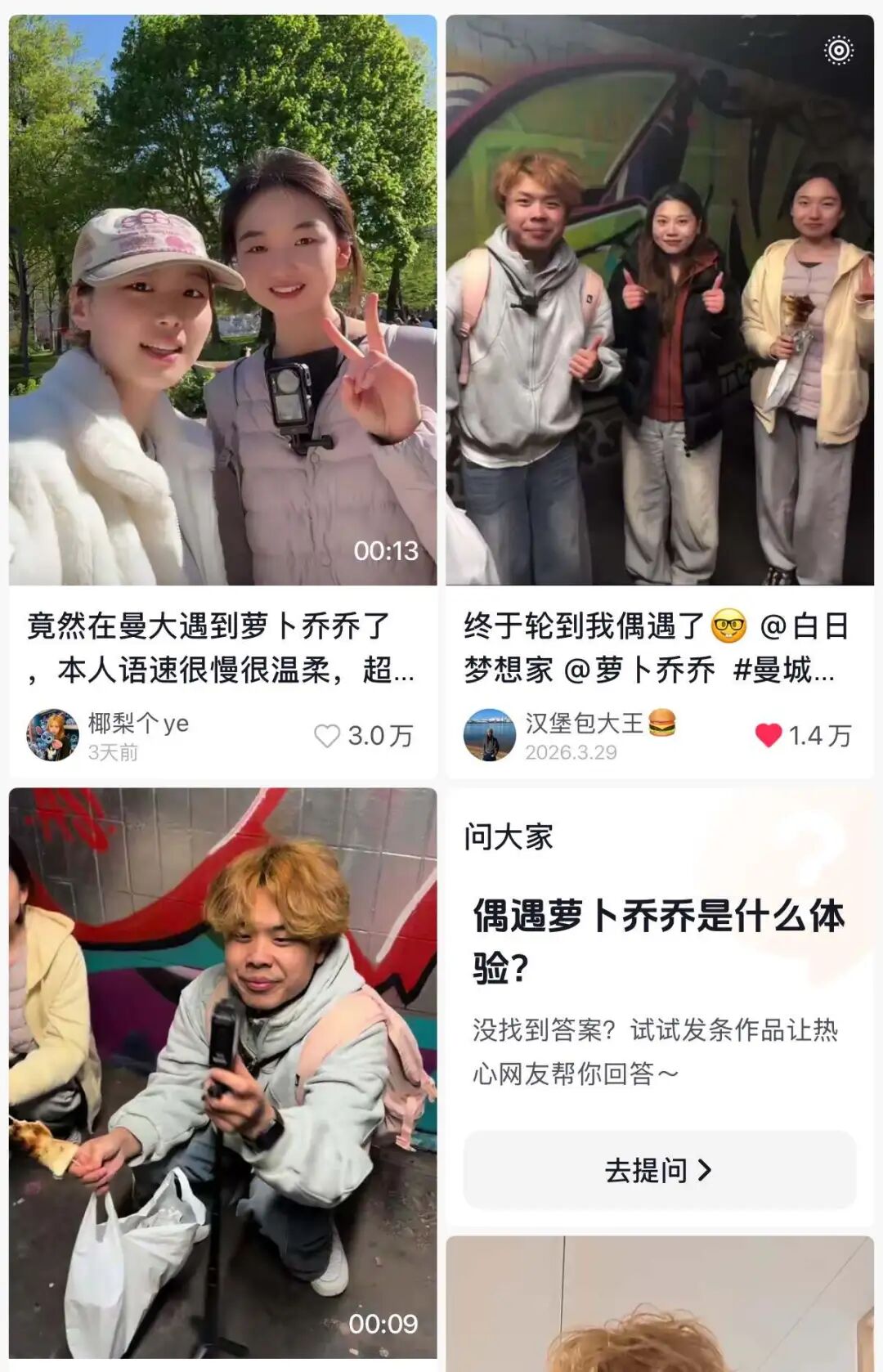Viewport: 883px width, 1372px height.
Task: Open 椰梨个ye's profile avatar
Action: 52,735
